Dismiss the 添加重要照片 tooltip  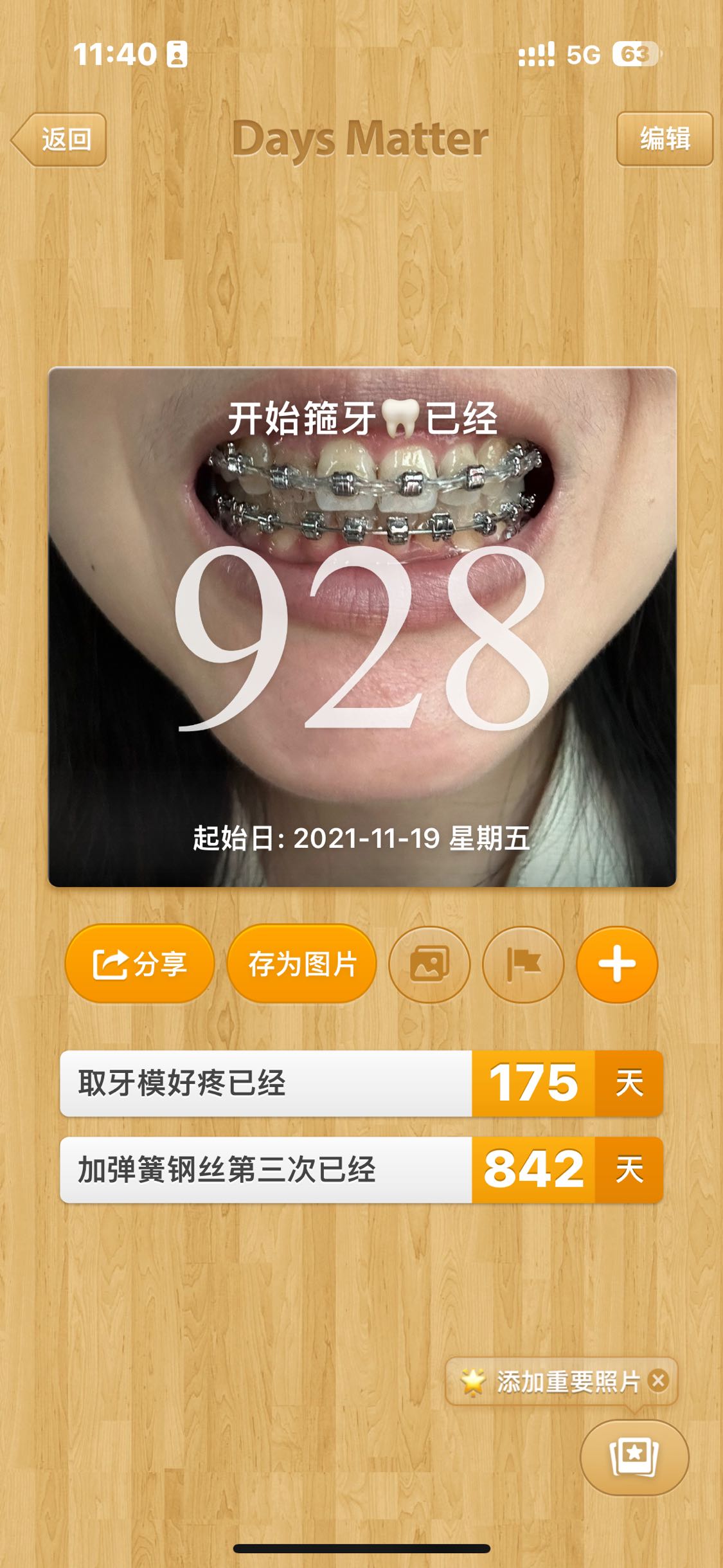tap(658, 1380)
